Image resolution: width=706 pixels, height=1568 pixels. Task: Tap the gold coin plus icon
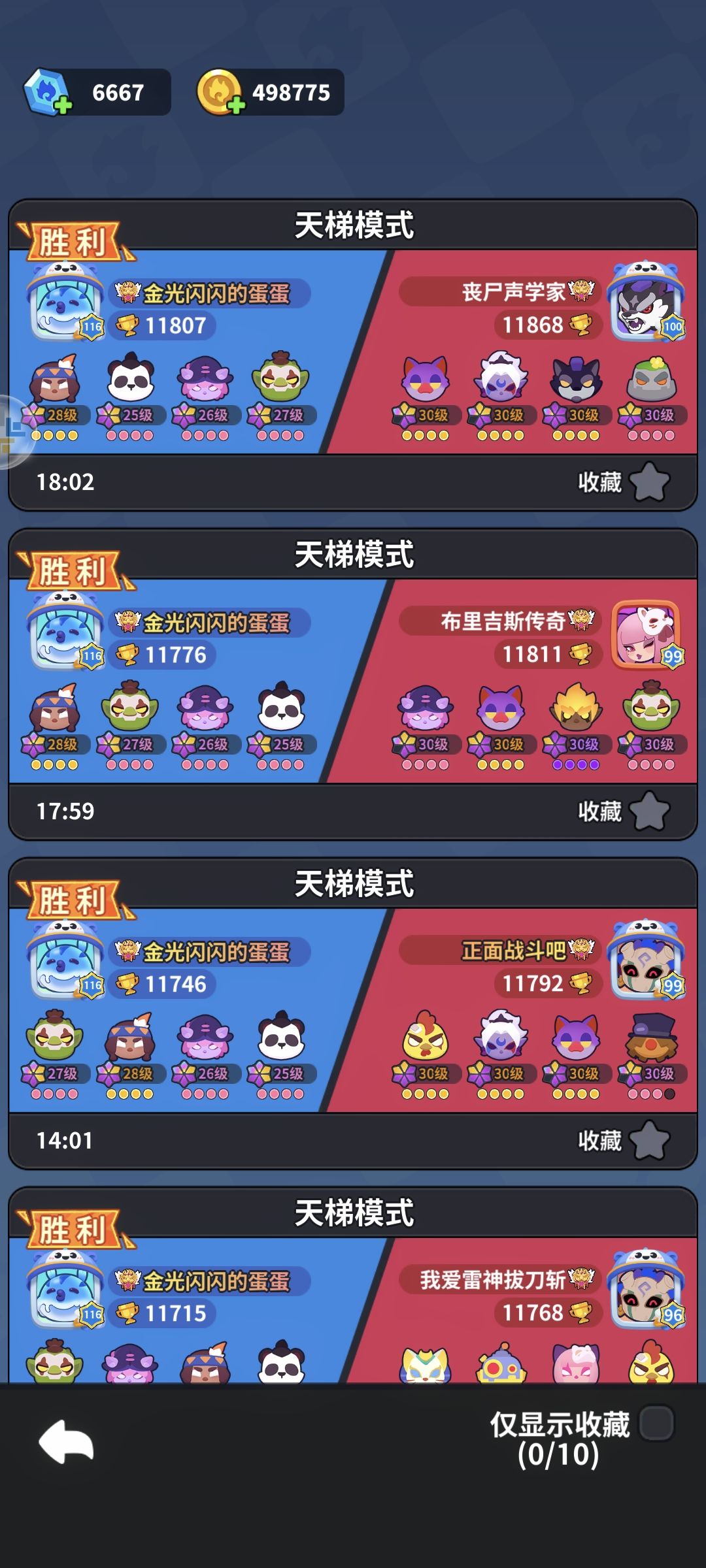point(237,106)
